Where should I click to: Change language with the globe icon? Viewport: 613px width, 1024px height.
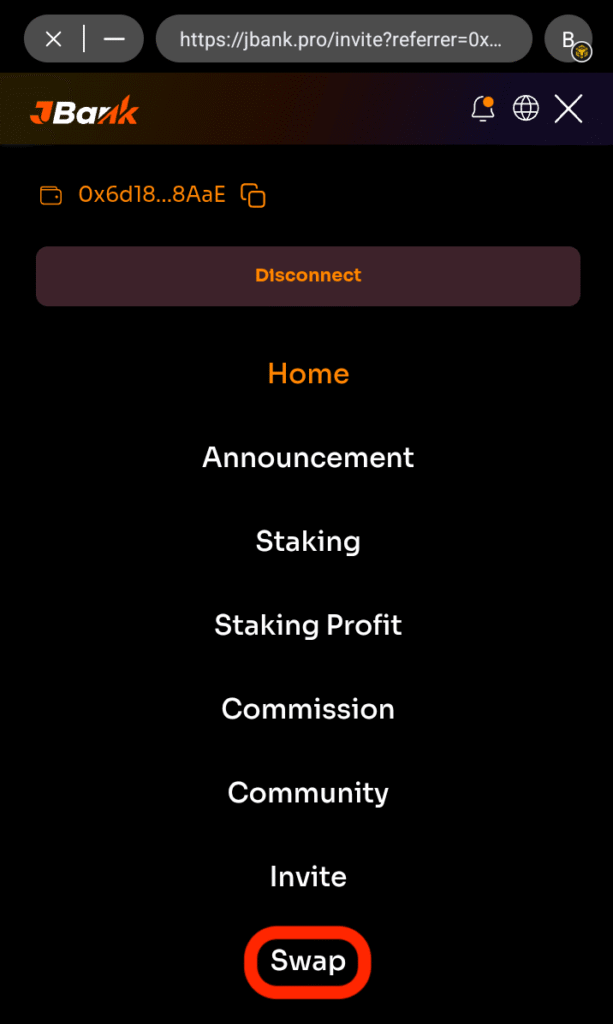[526, 108]
